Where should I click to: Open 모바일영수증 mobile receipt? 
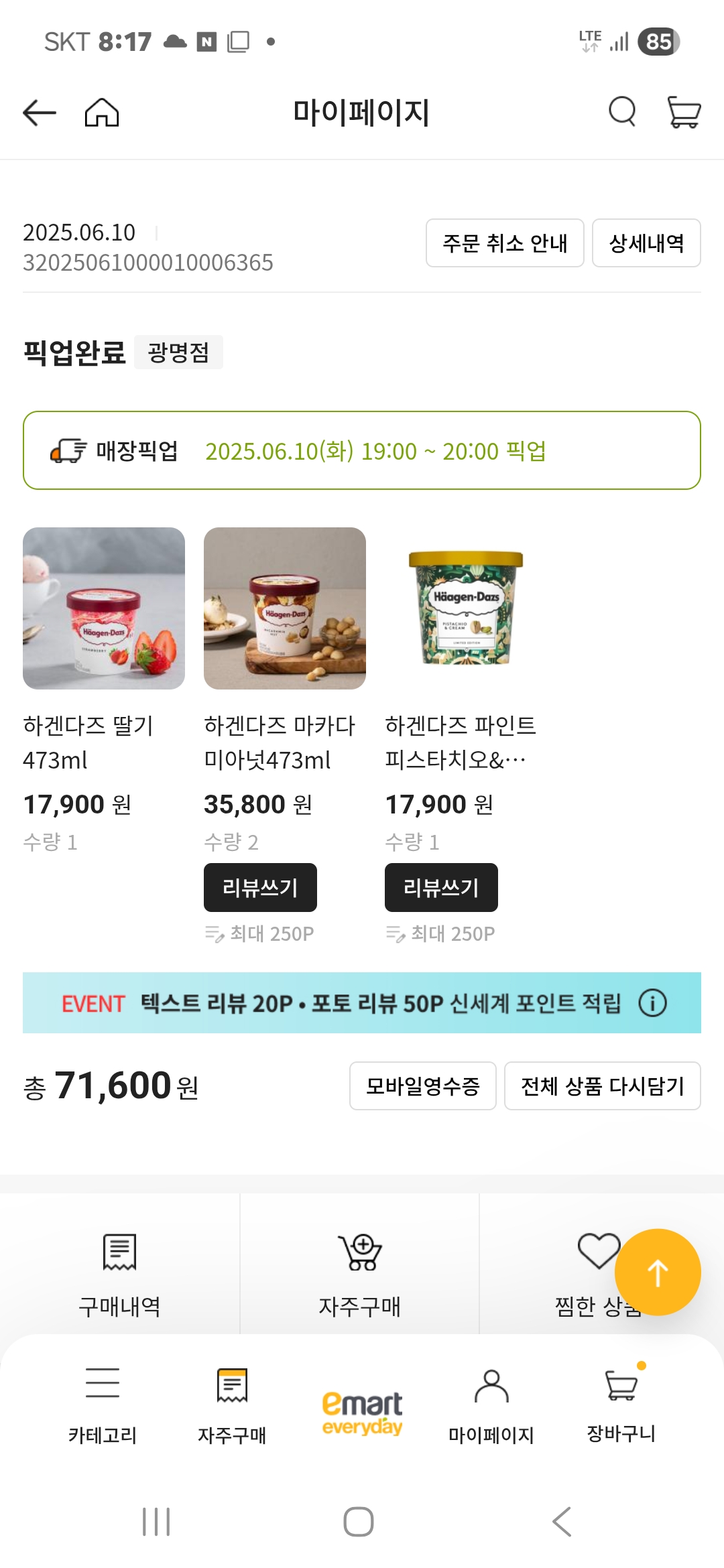pyautogui.click(x=422, y=1086)
